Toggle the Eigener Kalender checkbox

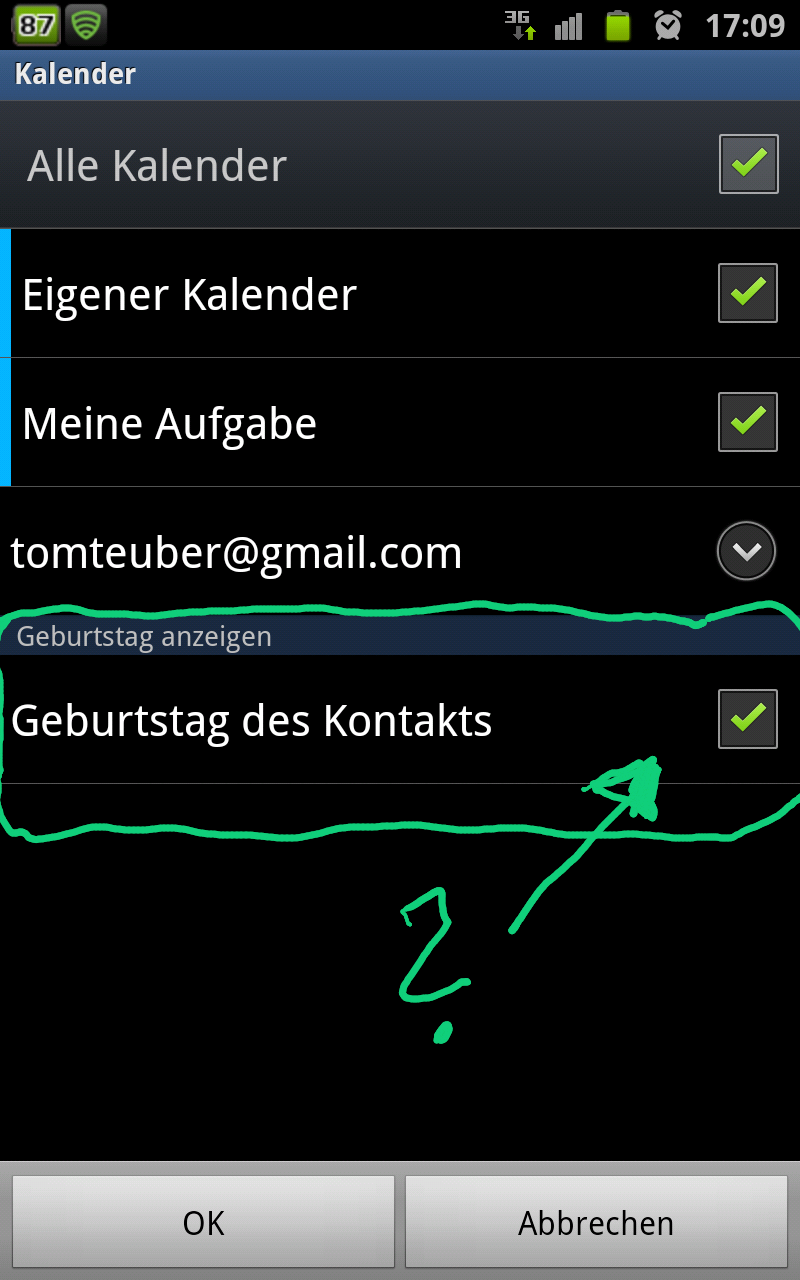coord(748,293)
